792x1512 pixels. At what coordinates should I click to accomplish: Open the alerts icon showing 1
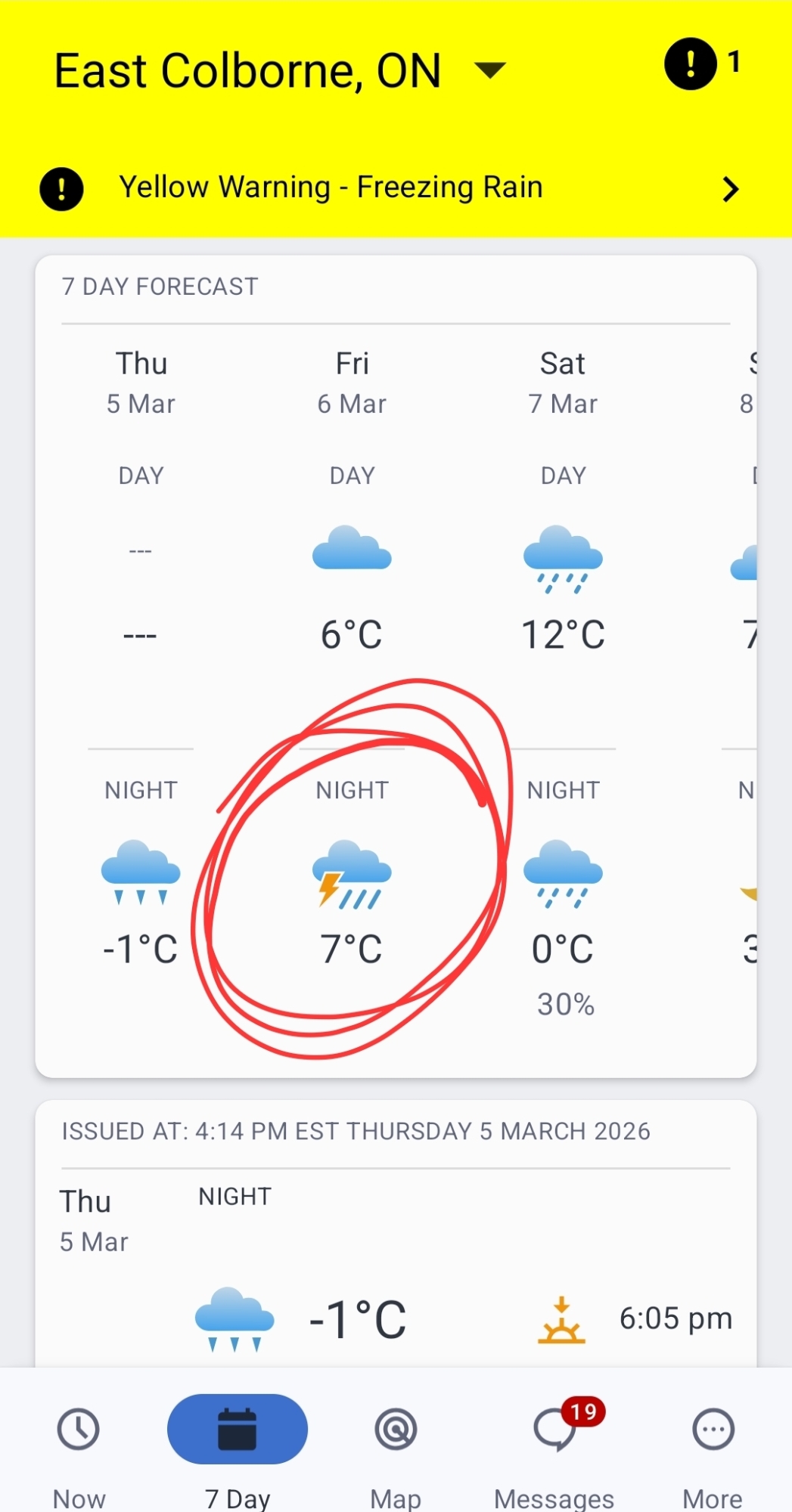click(x=701, y=64)
